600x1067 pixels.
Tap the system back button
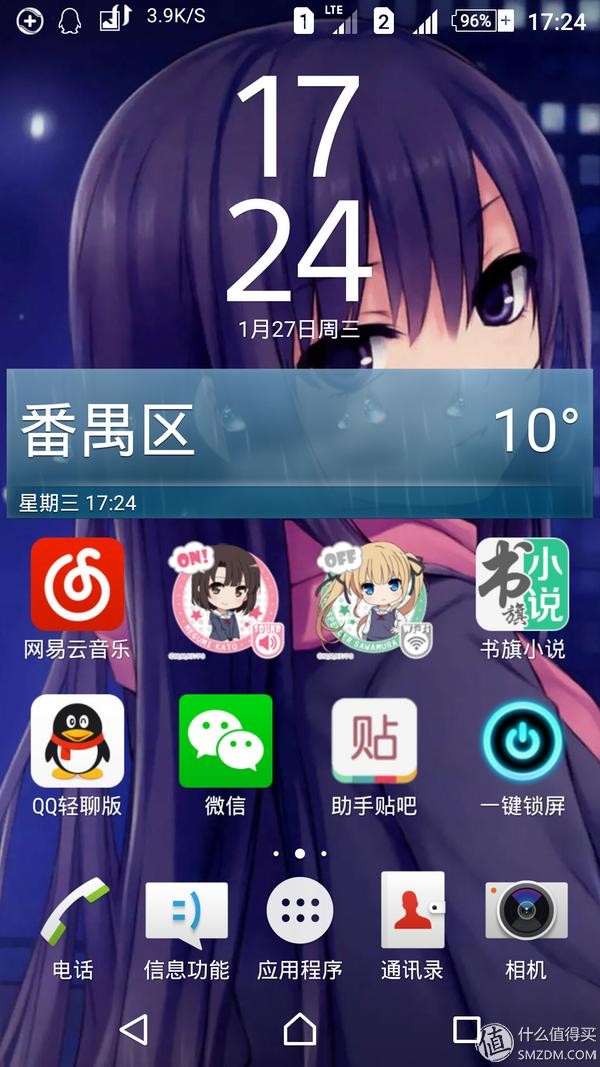[x=133, y=1029]
